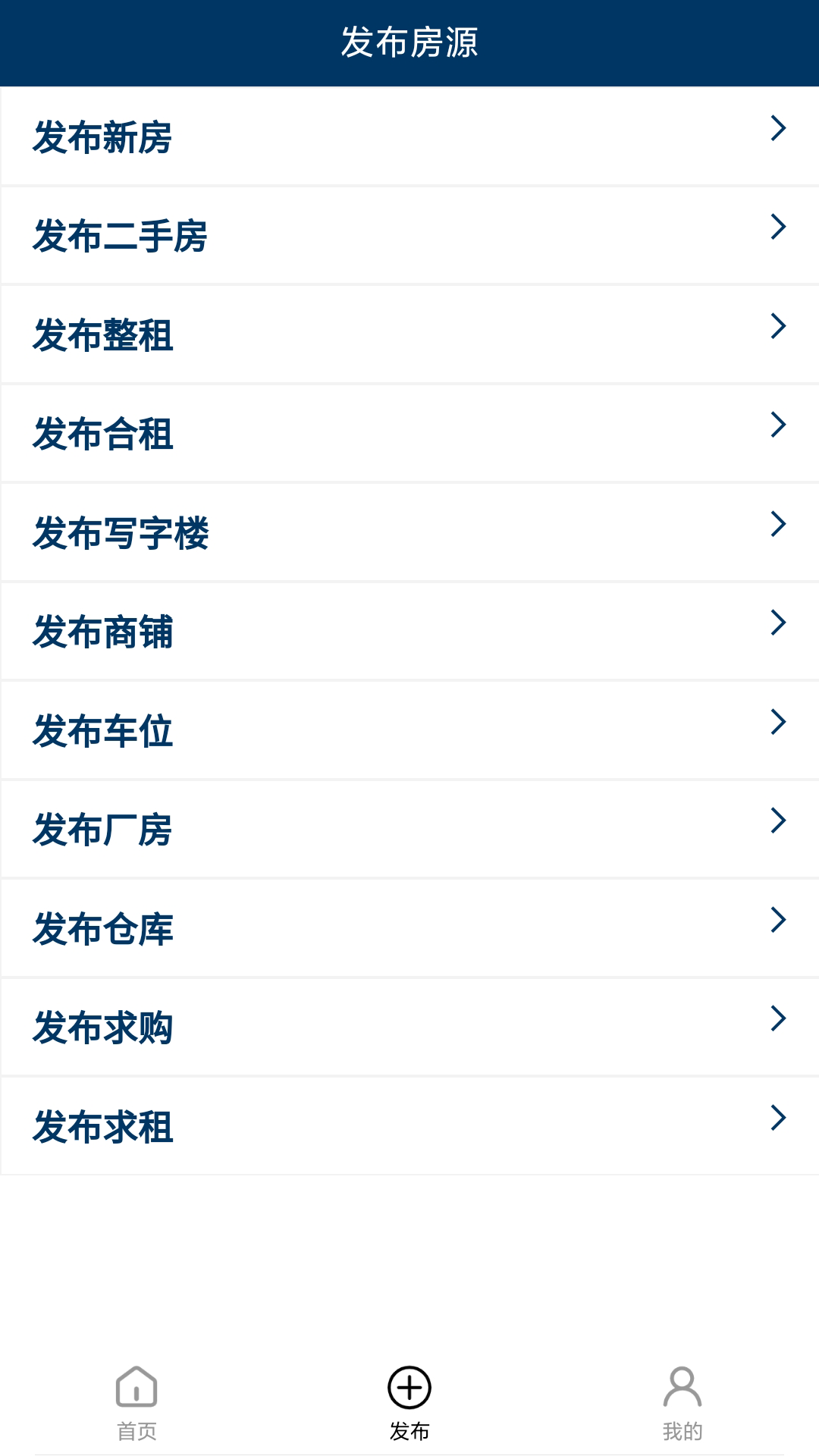Tap the chevron next to 发布新房

(778, 129)
